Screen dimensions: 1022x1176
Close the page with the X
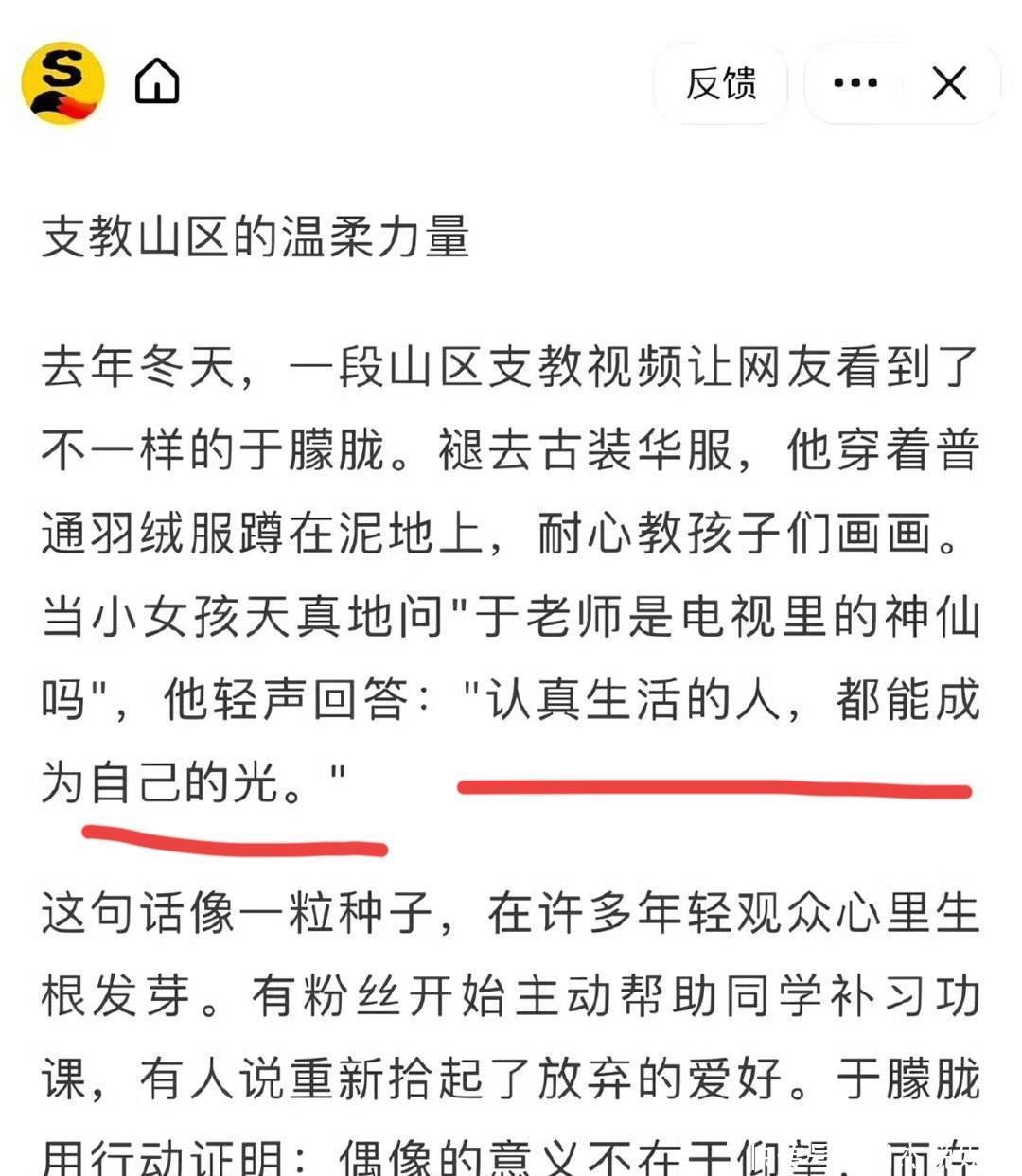click(949, 83)
